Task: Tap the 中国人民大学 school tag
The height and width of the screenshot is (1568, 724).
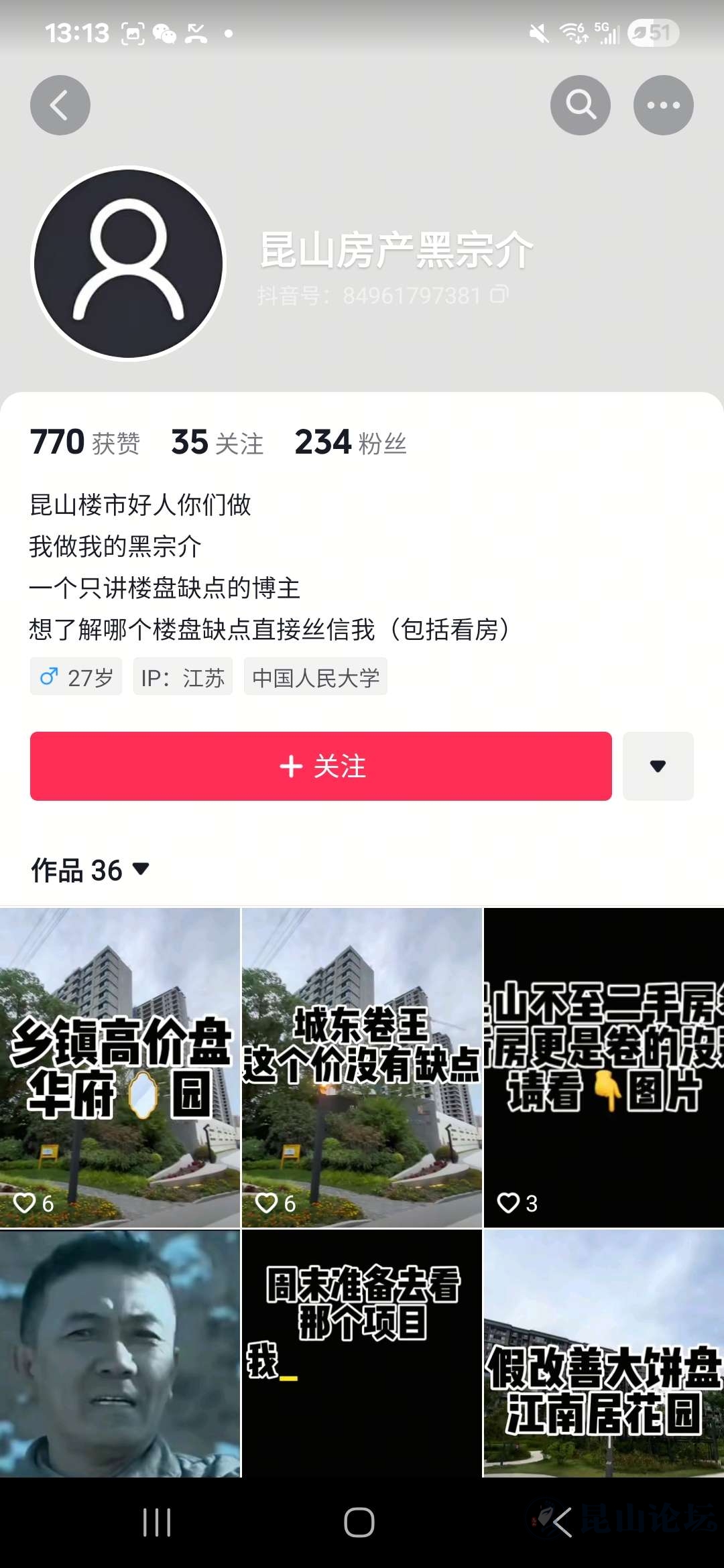Action: [x=316, y=677]
